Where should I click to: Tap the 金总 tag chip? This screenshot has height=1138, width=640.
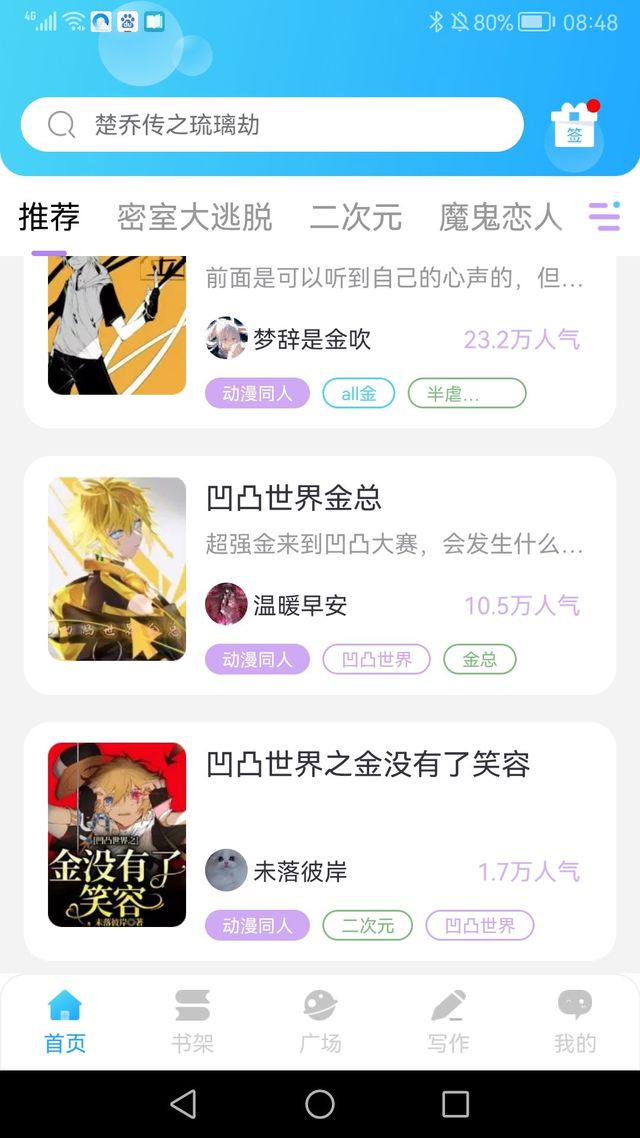479,660
